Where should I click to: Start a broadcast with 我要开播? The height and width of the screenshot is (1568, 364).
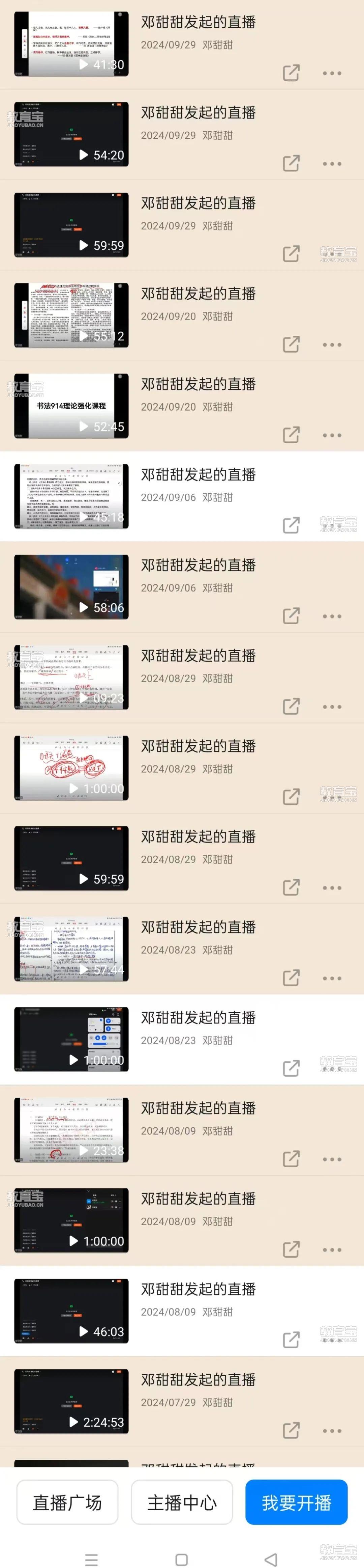click(x=296, y=1502)
